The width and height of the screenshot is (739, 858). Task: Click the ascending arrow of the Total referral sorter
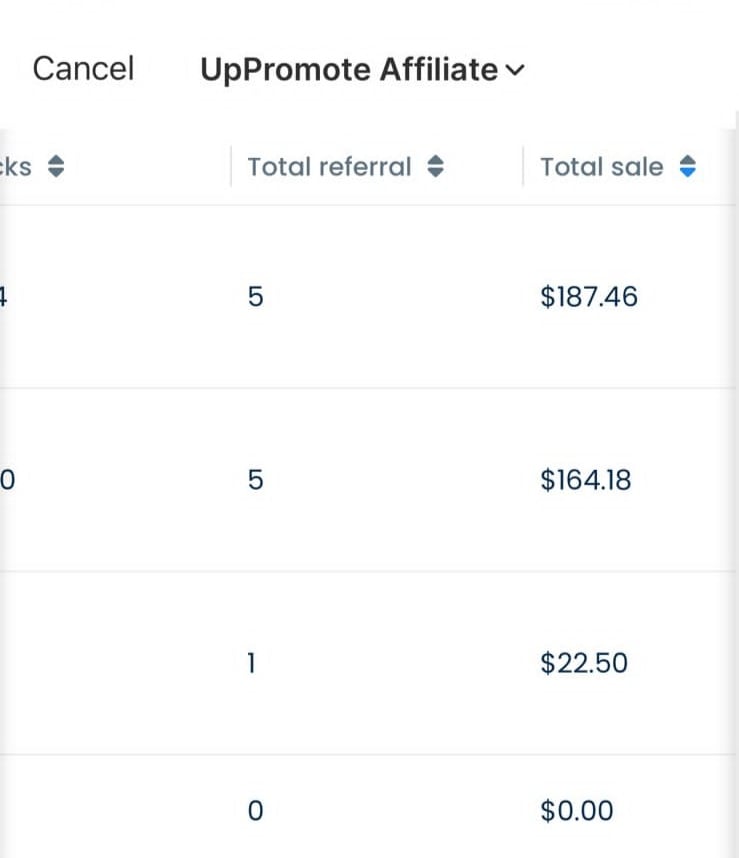click(436, 161)
